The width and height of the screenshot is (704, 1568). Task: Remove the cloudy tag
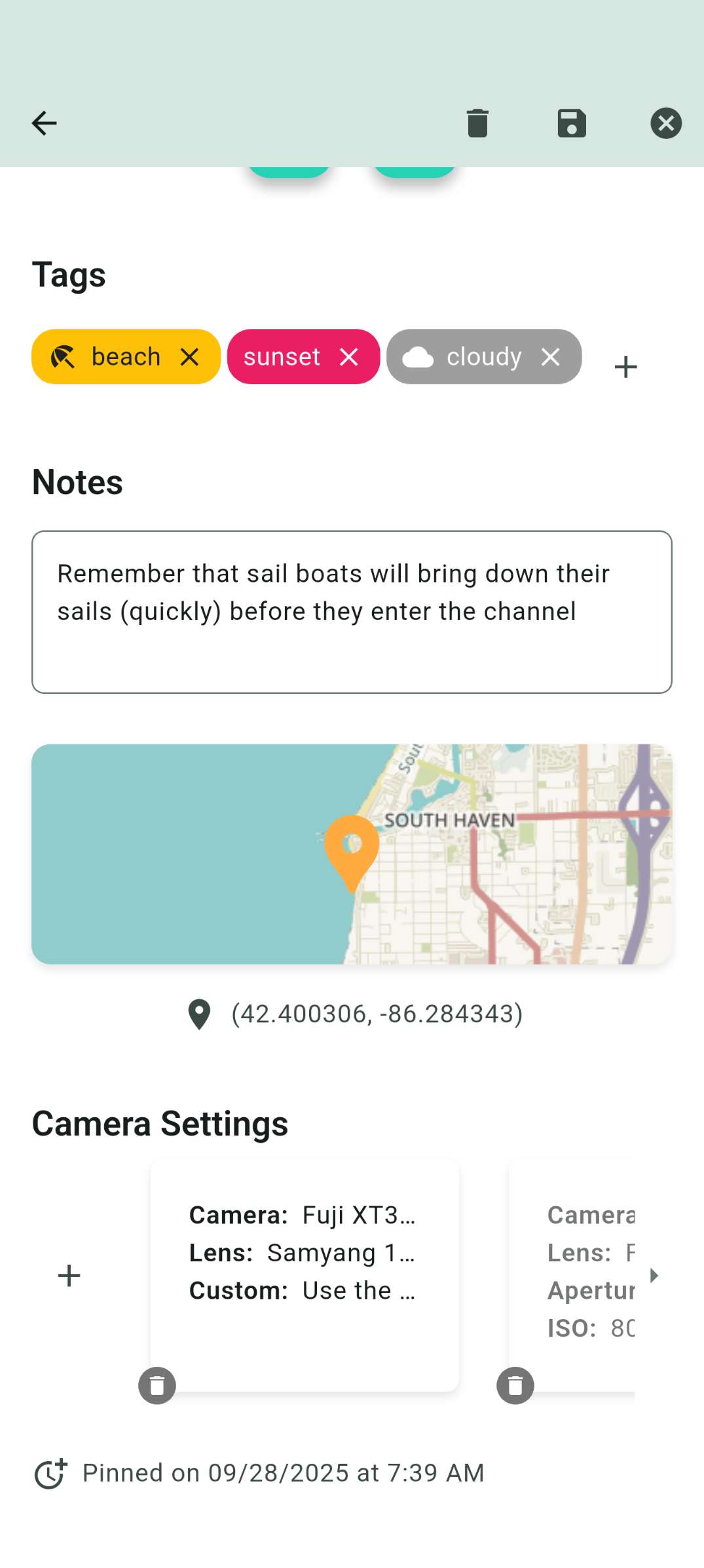(x=550, y=356)
